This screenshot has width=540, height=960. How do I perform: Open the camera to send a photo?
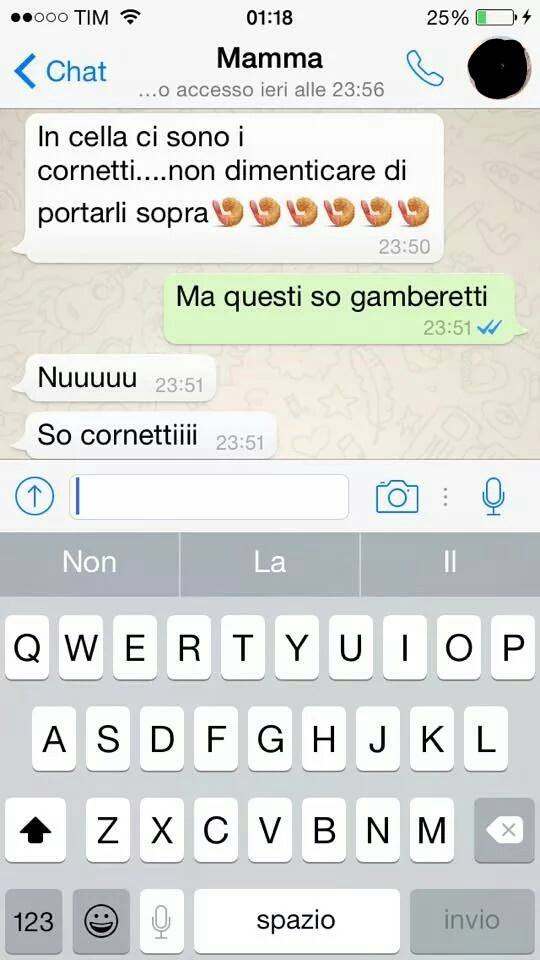click(x=397, y=496)
